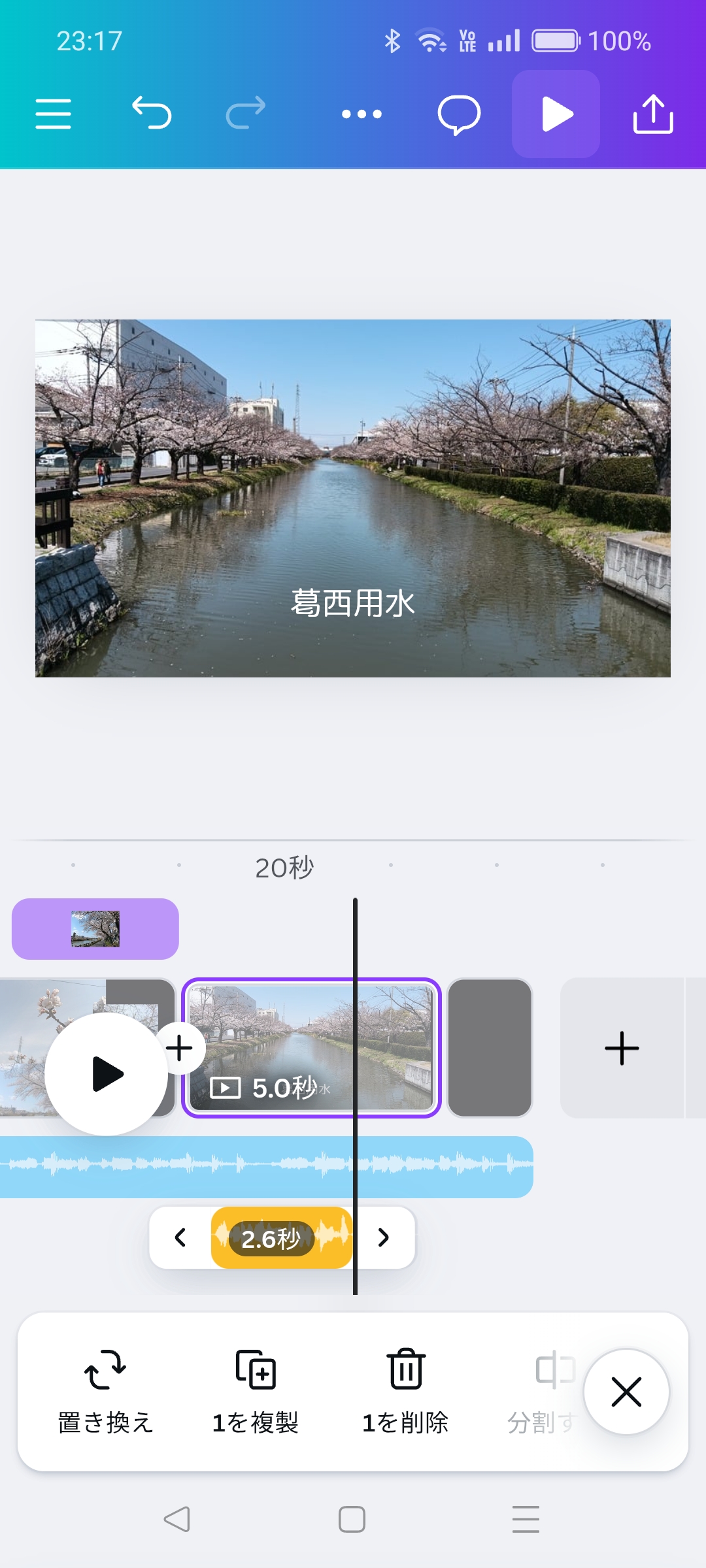This screenshot has height=1568, width=706.
Task: Close the bottom editing toolbar
Action: tap(626, 1392)
